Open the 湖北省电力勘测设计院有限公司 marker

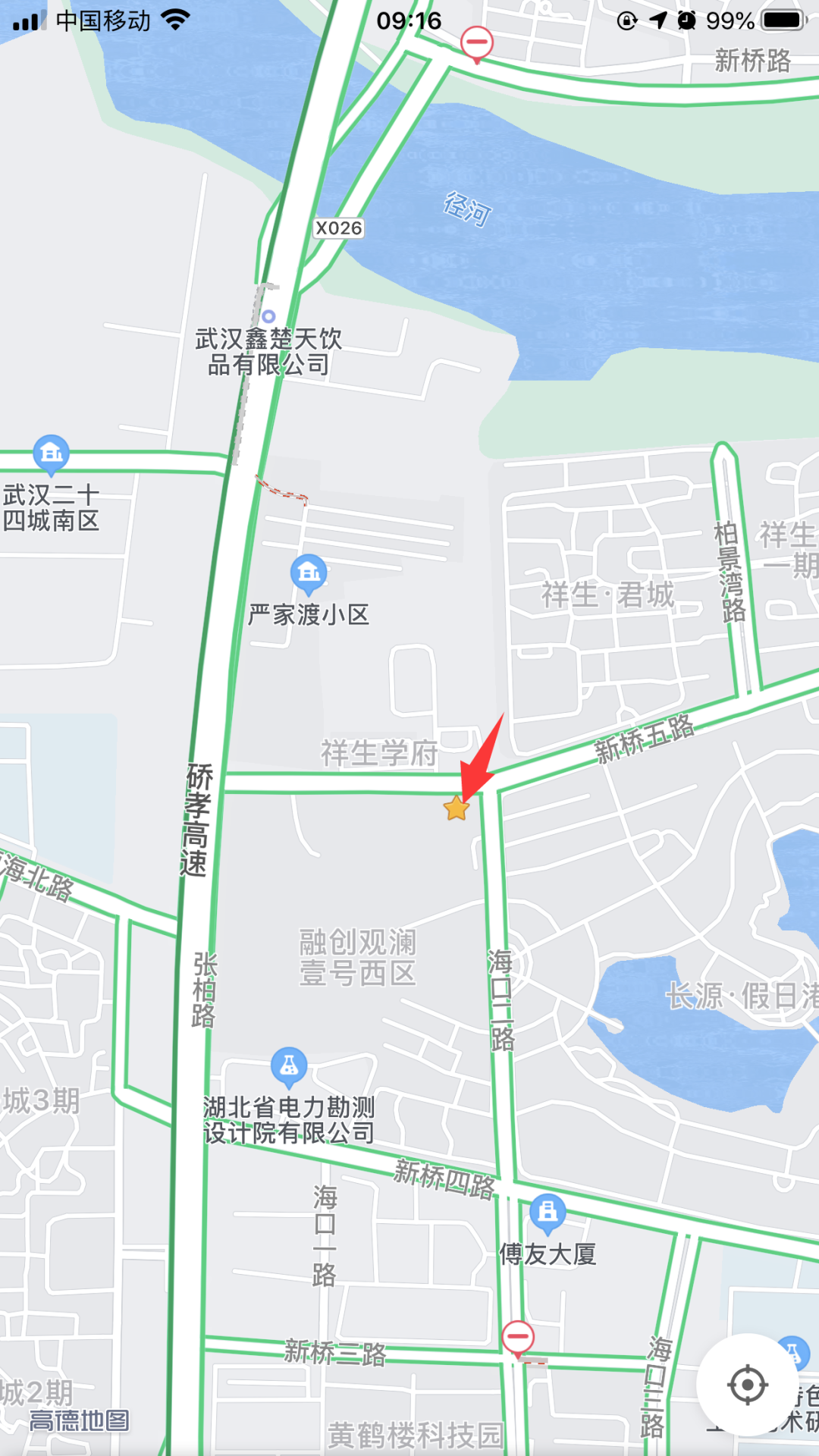pyautogui.click(x=289, y=1065)
